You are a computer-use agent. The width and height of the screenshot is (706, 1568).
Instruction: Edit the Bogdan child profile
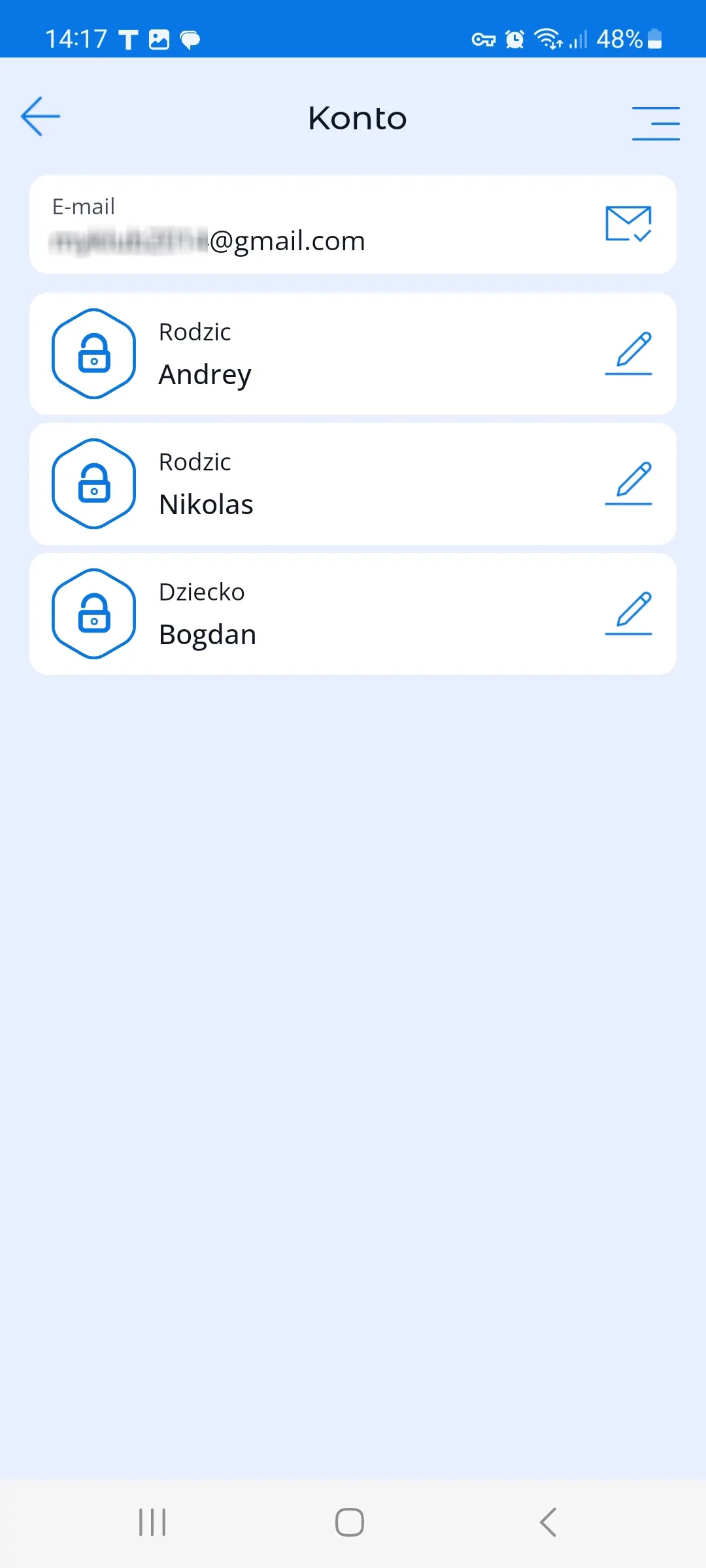[628, 613]
